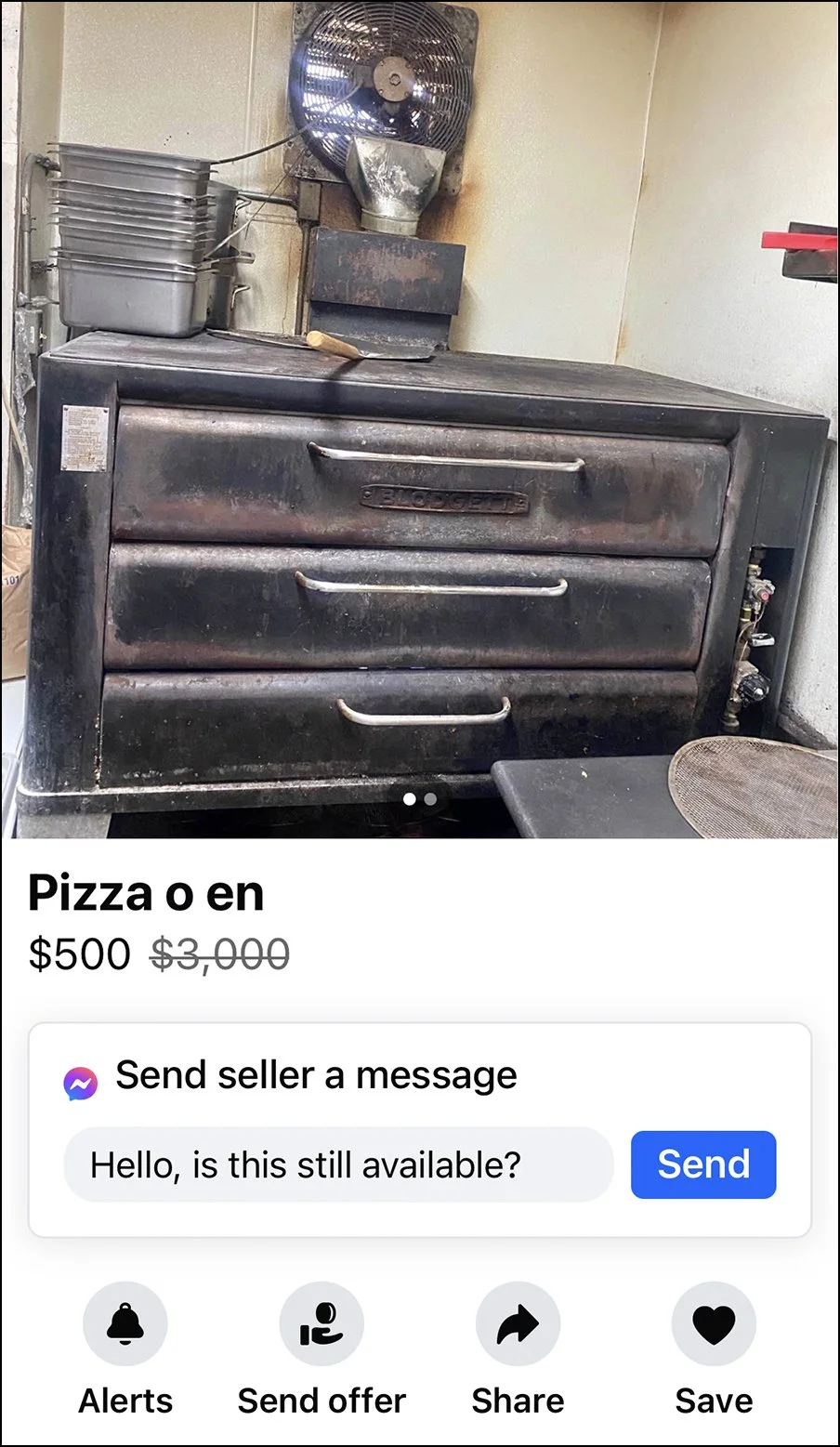This screenshot has width=840, height=1447.
Task: Open Send offer for the pizza oven
Action: click(322, 1324)
